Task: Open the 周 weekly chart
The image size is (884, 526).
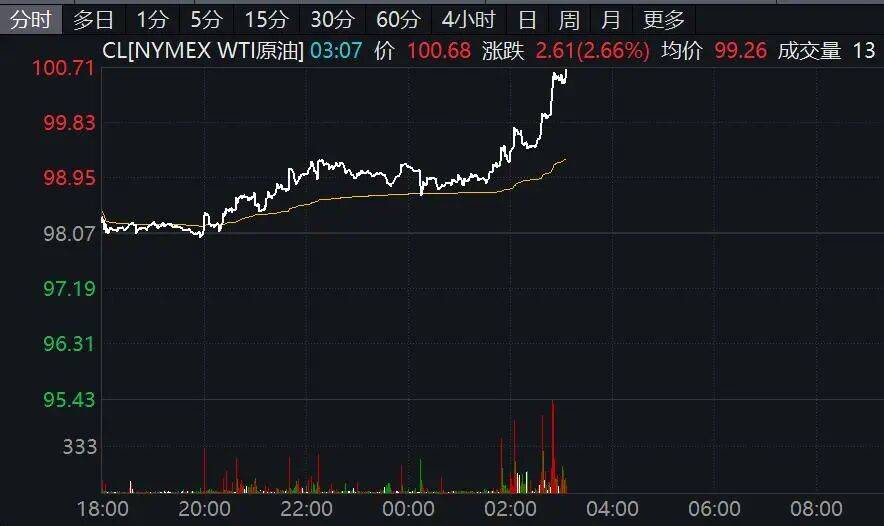Action: click(569, 20)
